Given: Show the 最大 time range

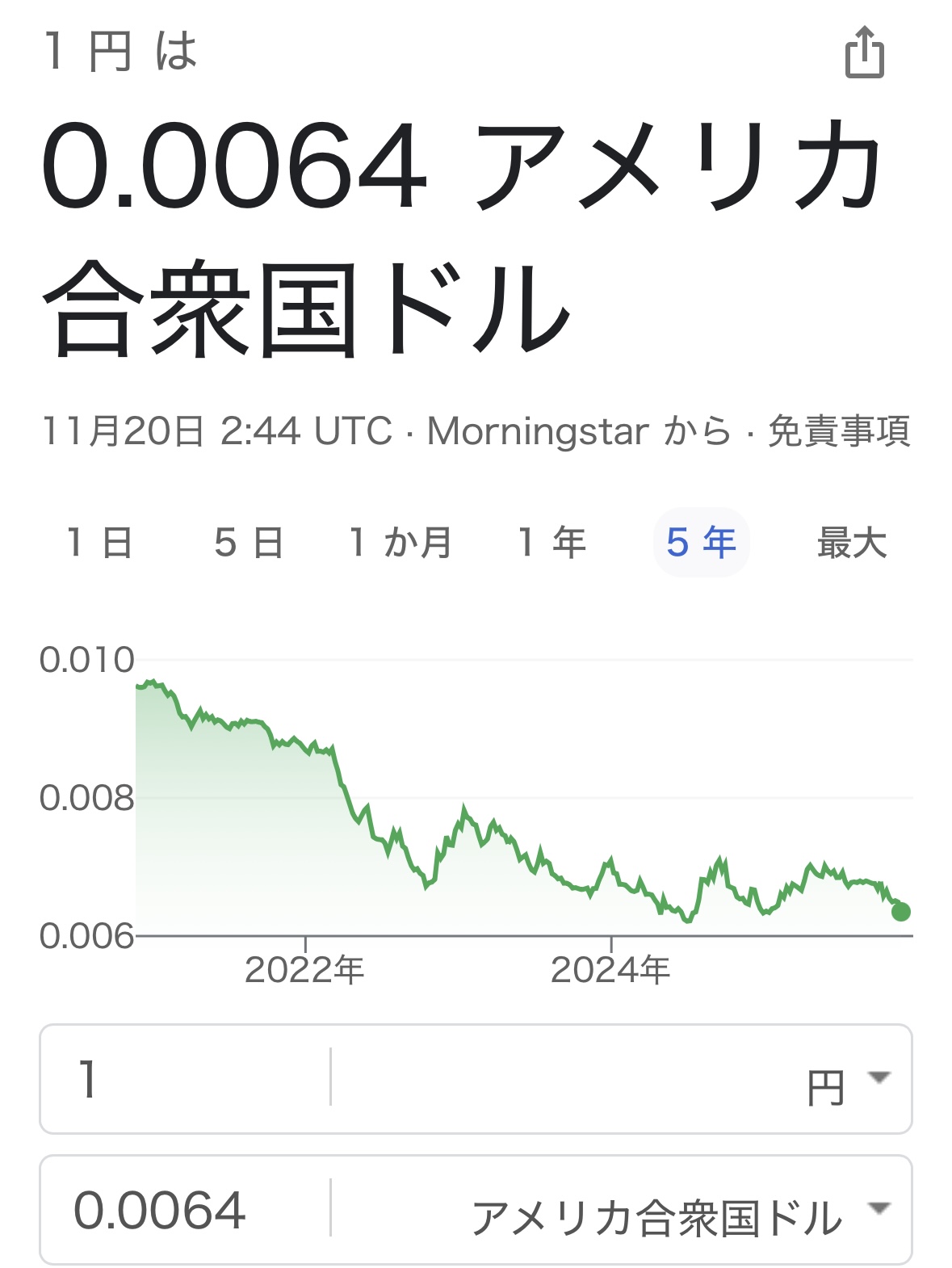Looking at the screenshot, I should 851,543.
